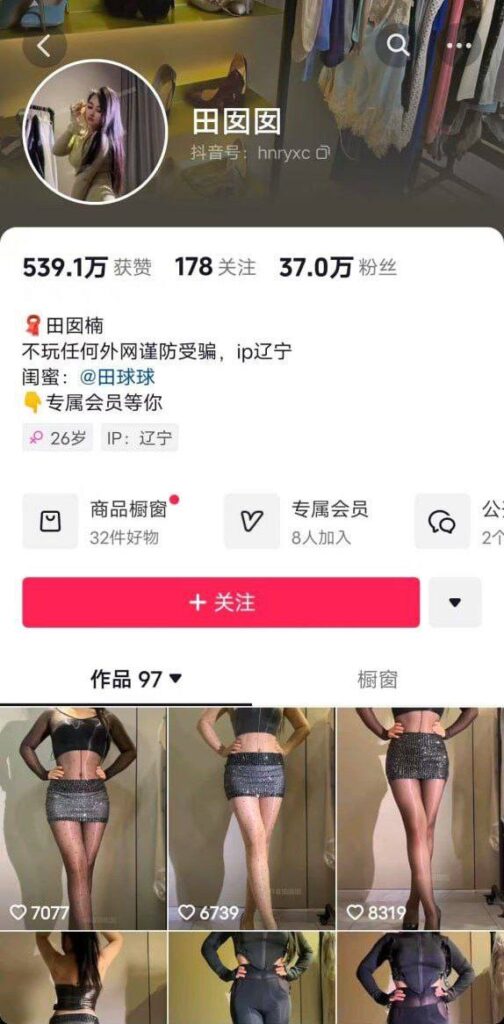Switch to the 橱窗 tab
The height and width of the screenshot is (1024, 504).
(377, 679)
